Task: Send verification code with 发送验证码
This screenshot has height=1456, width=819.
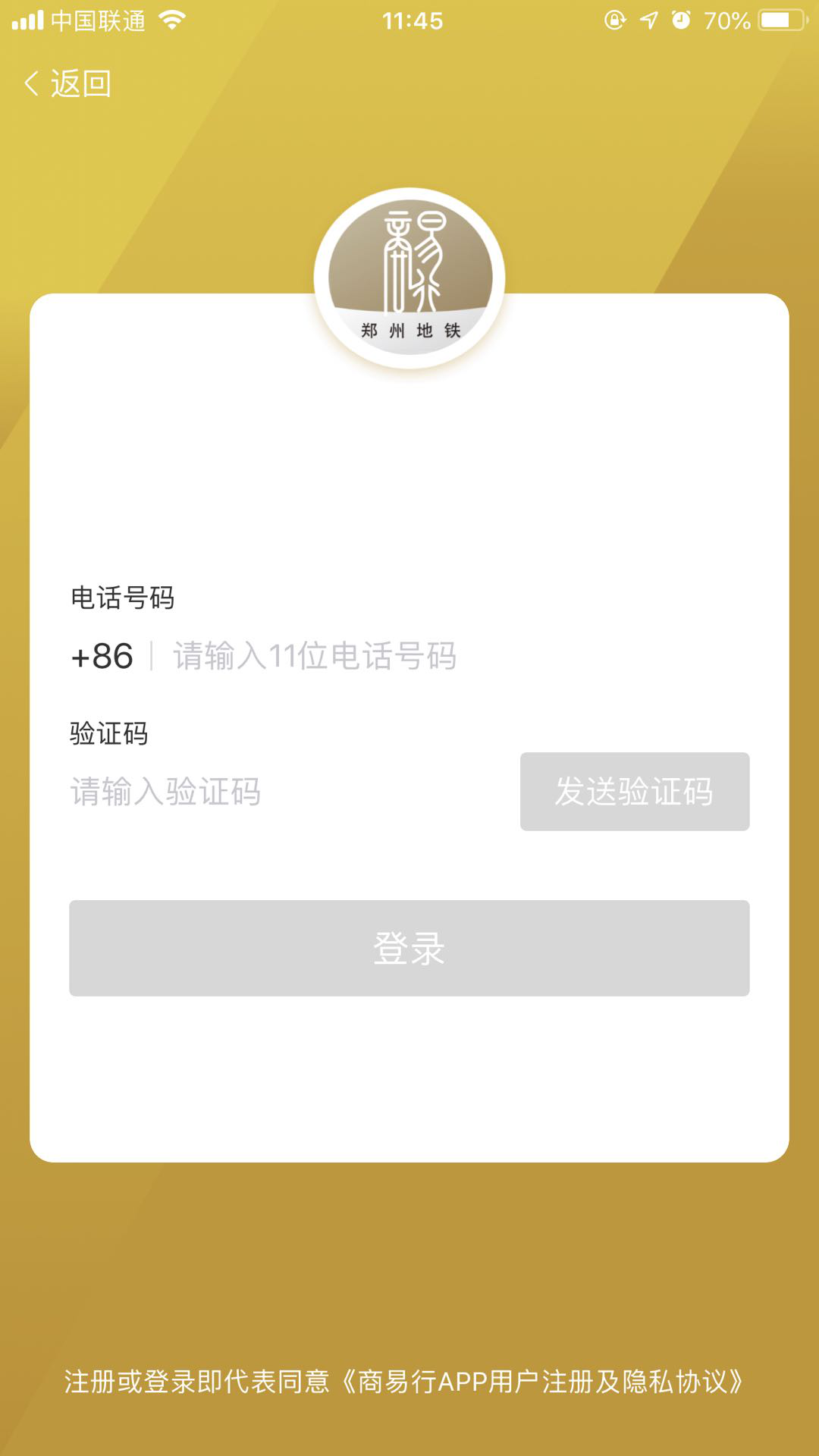Action: point(634,792)
